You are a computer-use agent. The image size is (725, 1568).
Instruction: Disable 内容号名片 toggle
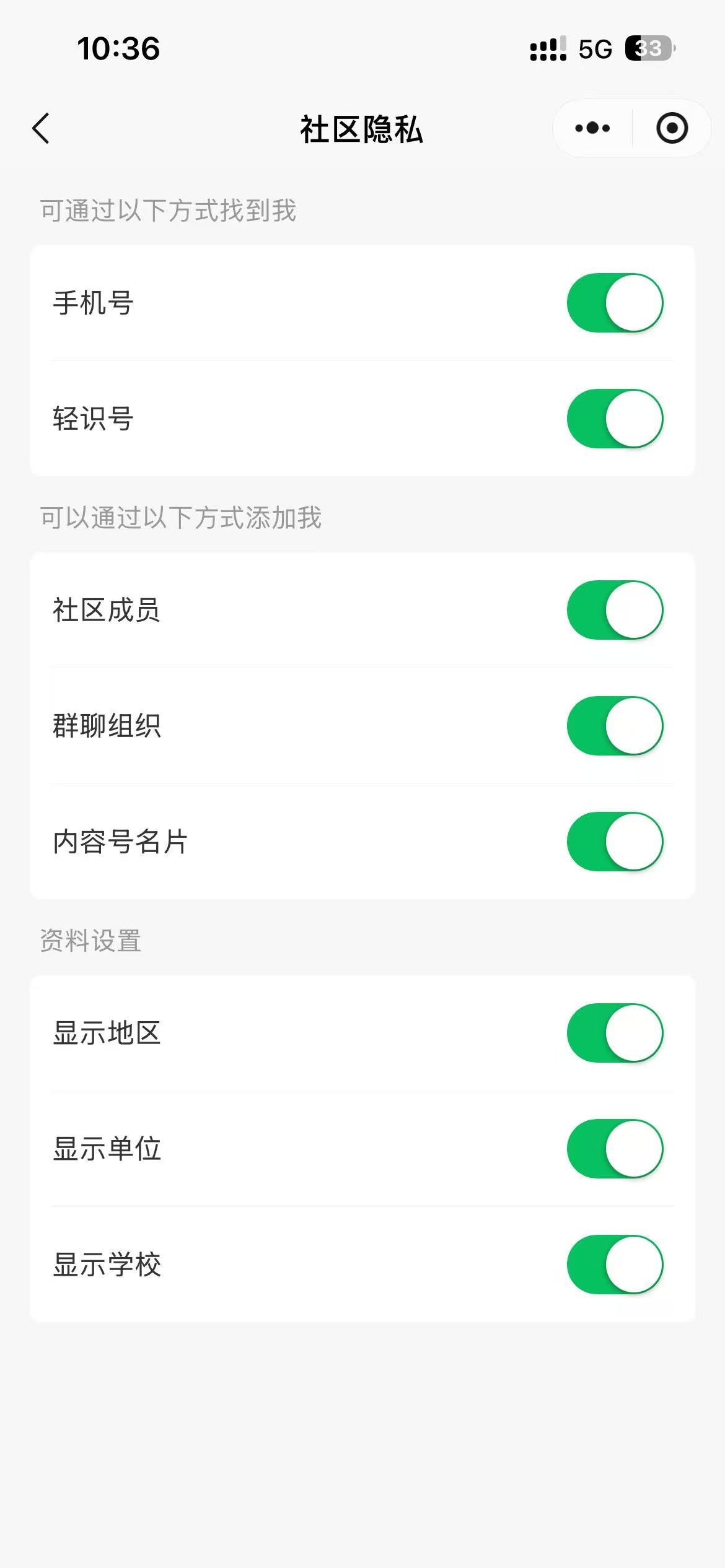(x=615, y=842)
